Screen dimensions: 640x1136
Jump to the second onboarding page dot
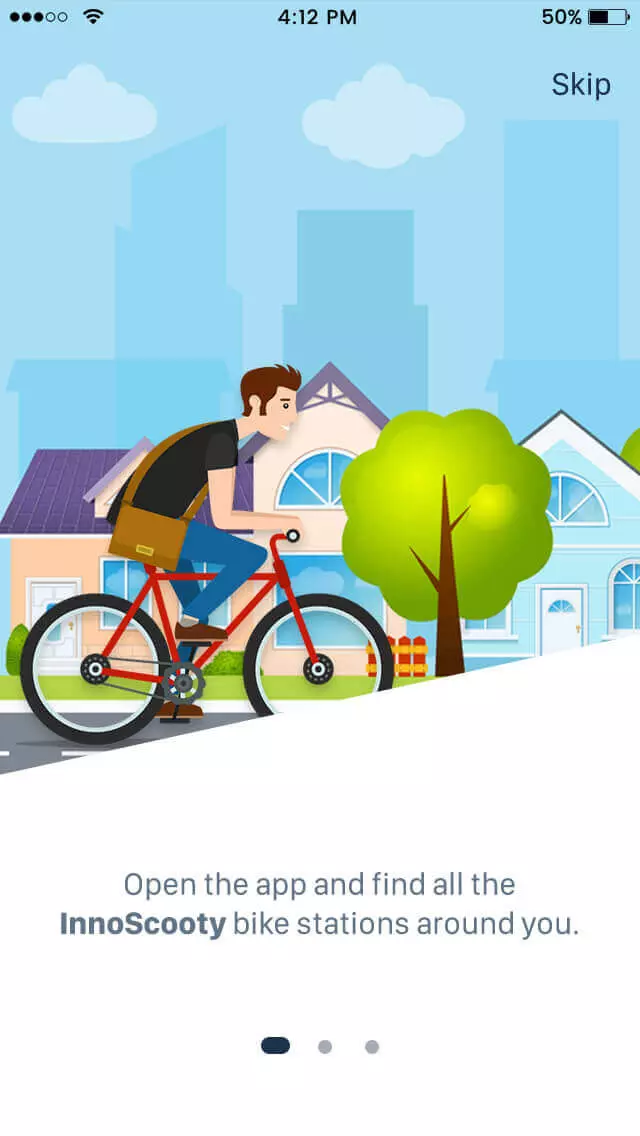click(x=325, y=1047)
